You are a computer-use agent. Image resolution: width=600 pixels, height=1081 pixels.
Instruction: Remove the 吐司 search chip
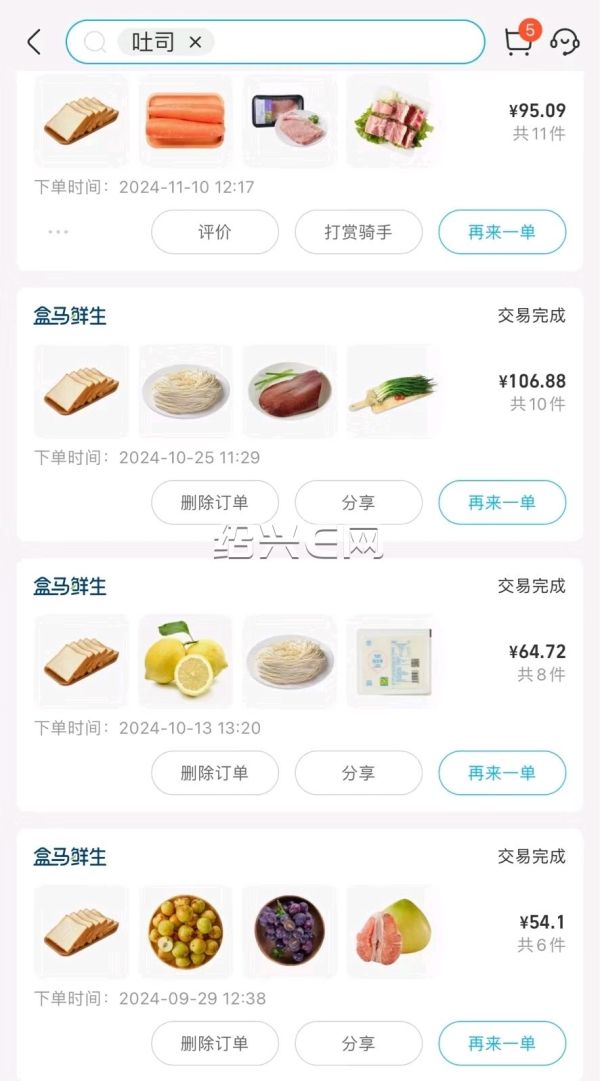(x=196, y=42)
